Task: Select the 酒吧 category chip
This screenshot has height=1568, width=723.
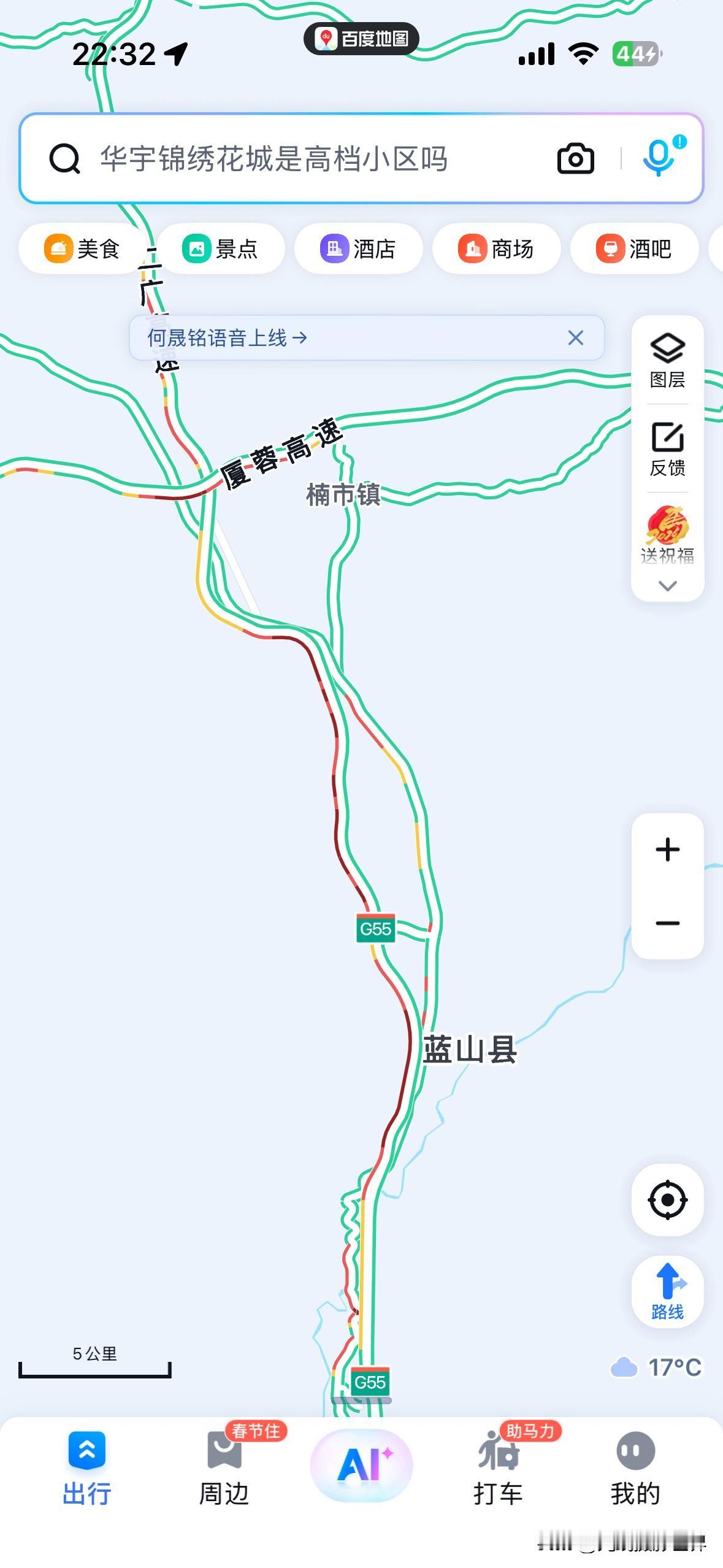Action: [635, 249]
